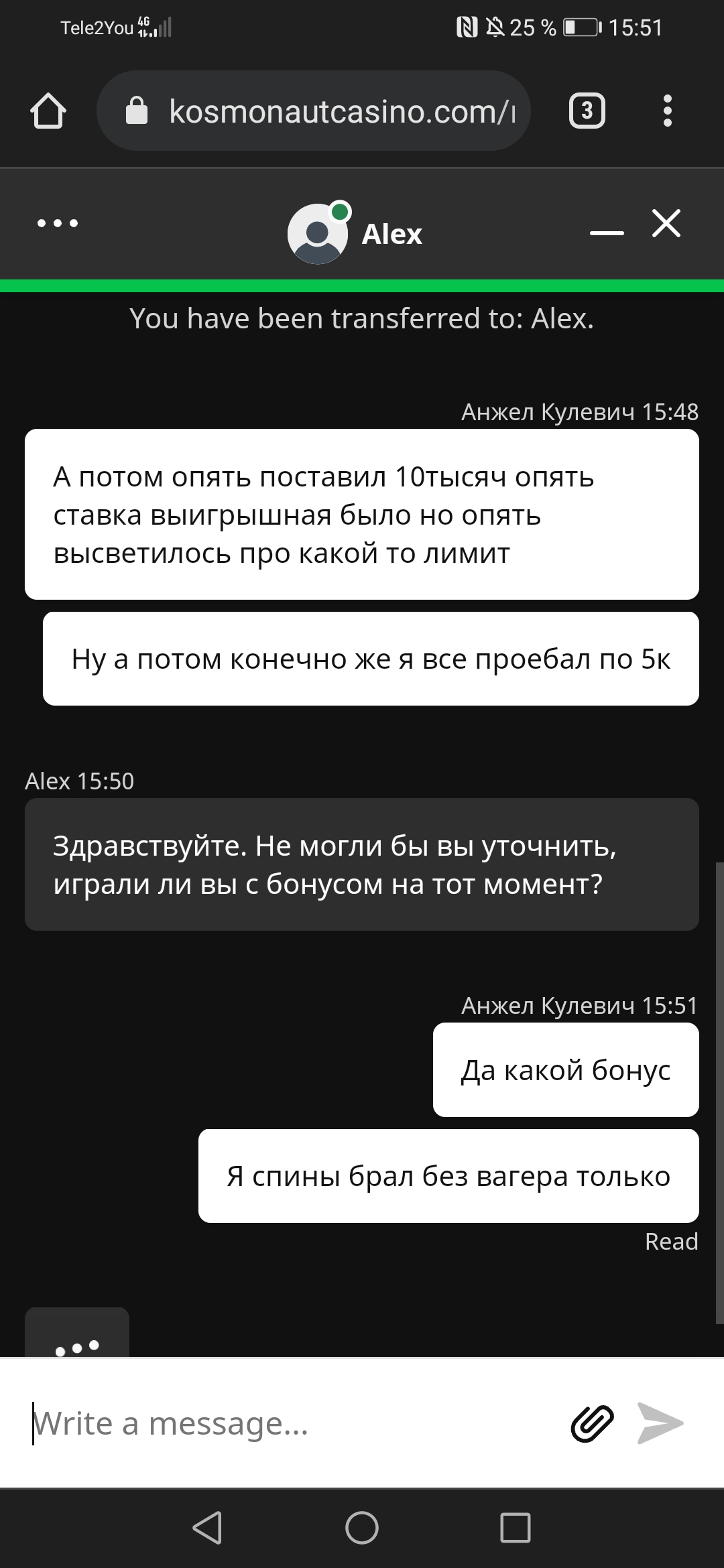Screen dimensions: 724x1568
Task: Minimize the chat window with Alex
Action: [607, 233]
